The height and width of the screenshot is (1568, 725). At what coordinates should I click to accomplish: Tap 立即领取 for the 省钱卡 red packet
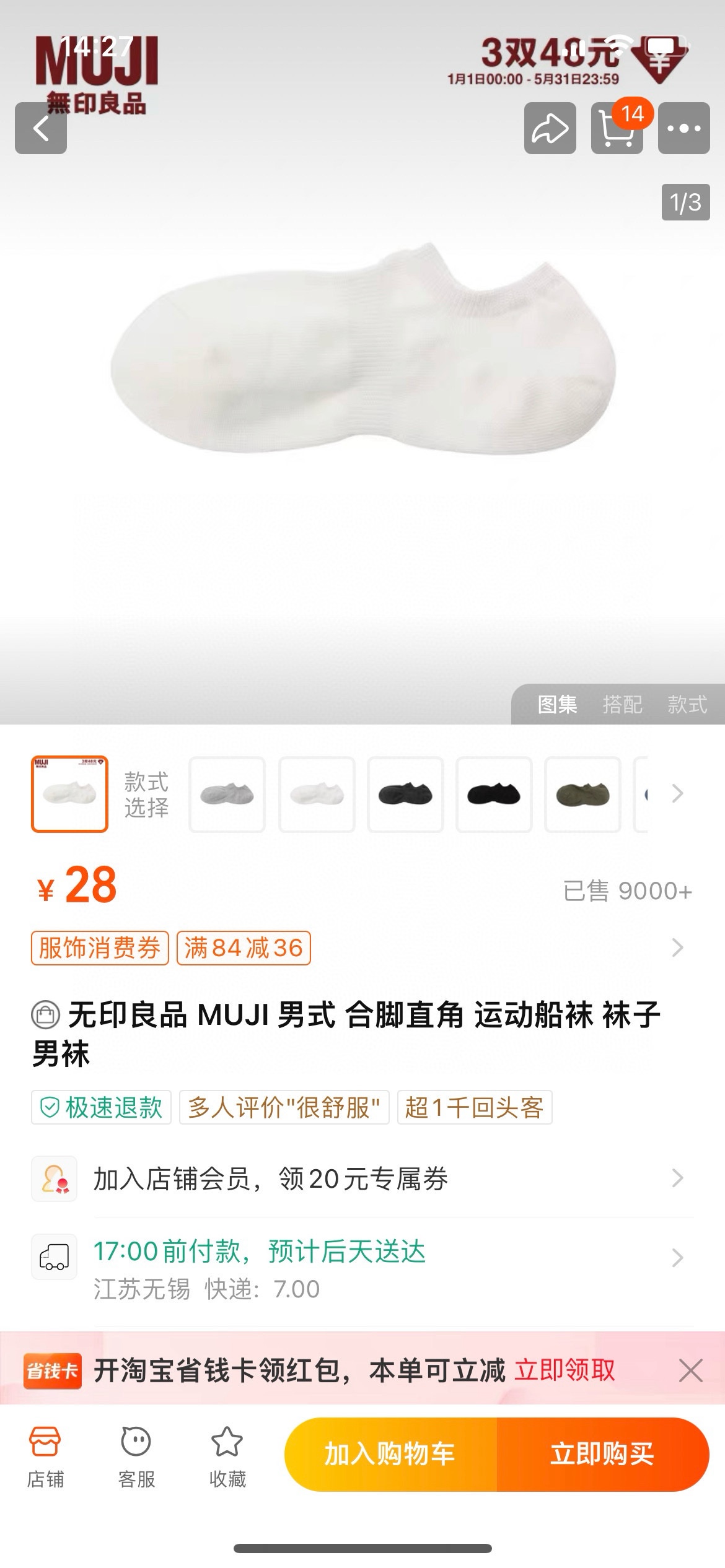[x=565, y=1370]
